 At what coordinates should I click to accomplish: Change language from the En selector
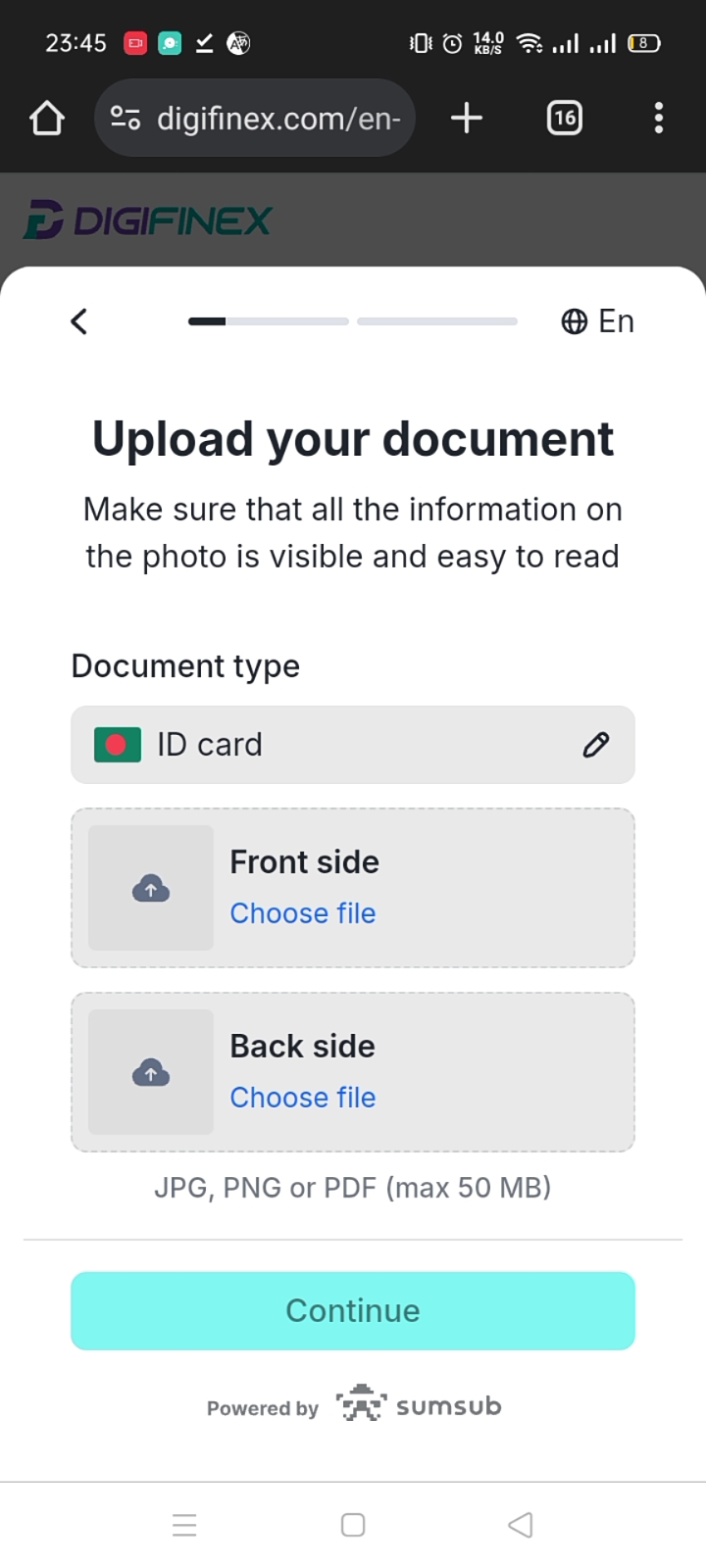[x=597, y=321]
